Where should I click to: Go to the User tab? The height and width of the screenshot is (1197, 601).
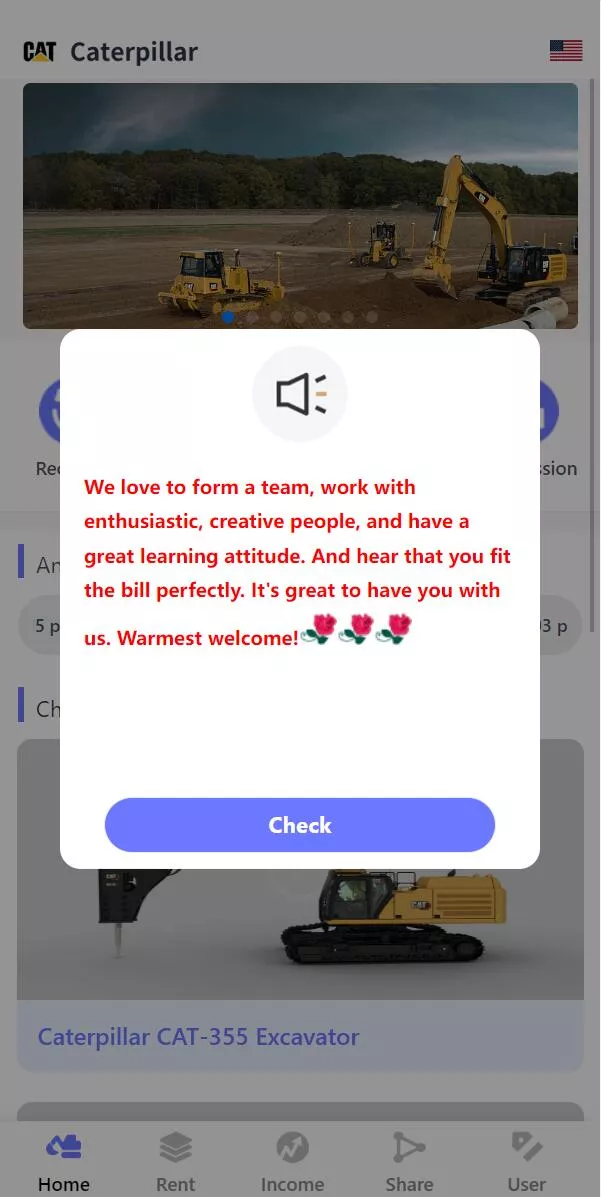pos(526,1162)
